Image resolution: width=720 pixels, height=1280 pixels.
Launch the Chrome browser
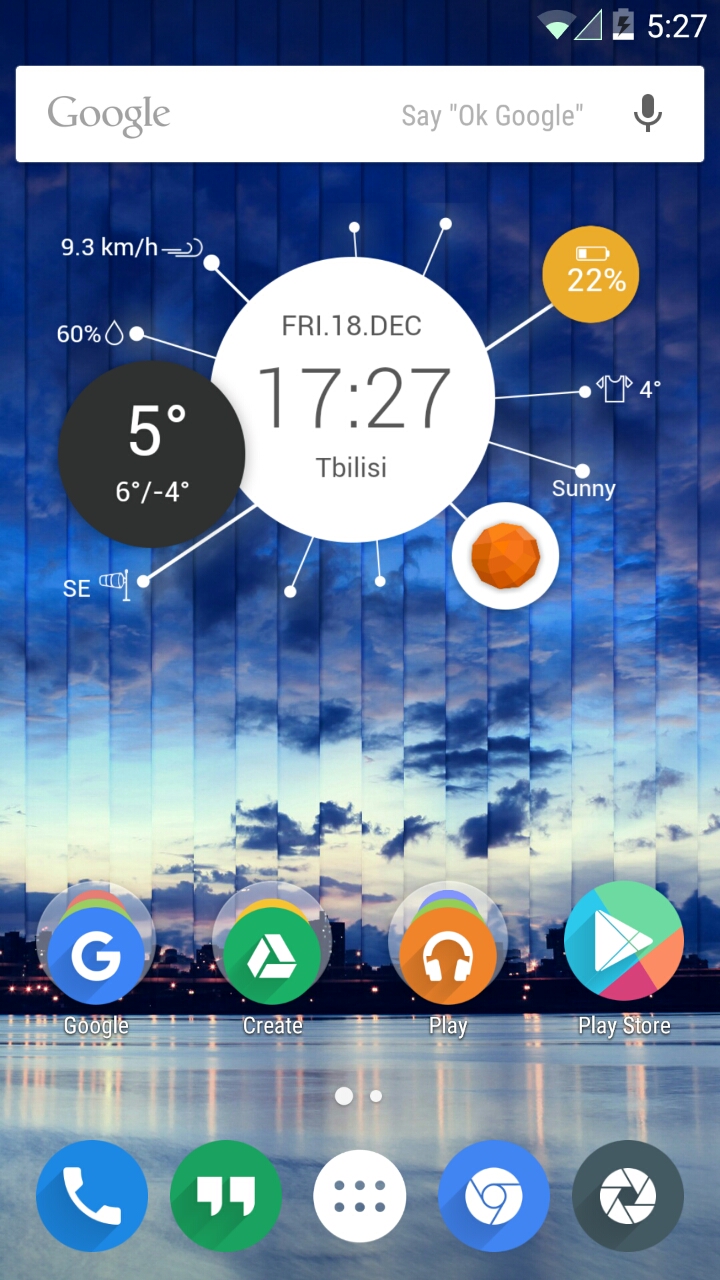coord(494,1195)
